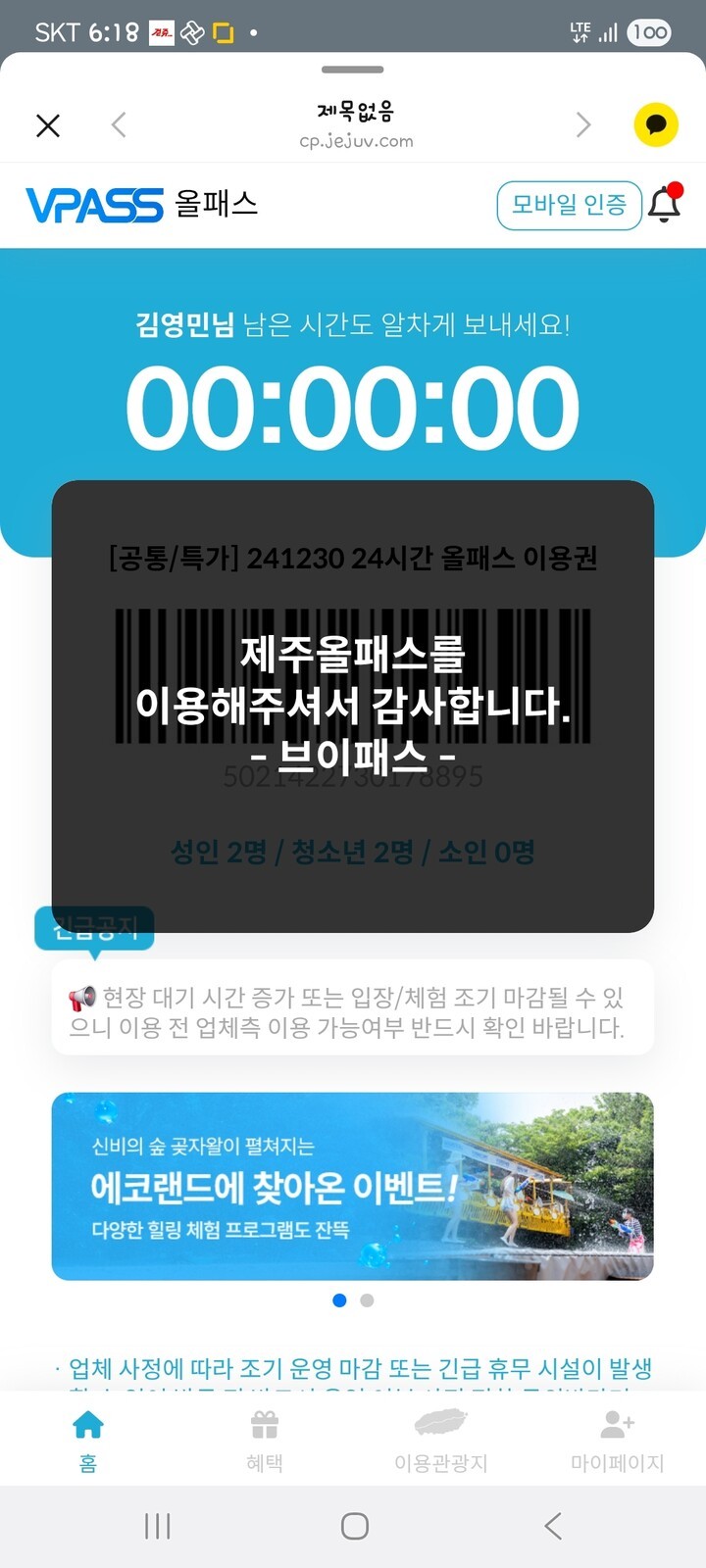The image size is (706, 1568).
Task: Switch to the 혜택 tab
Action: [265, 1441]
